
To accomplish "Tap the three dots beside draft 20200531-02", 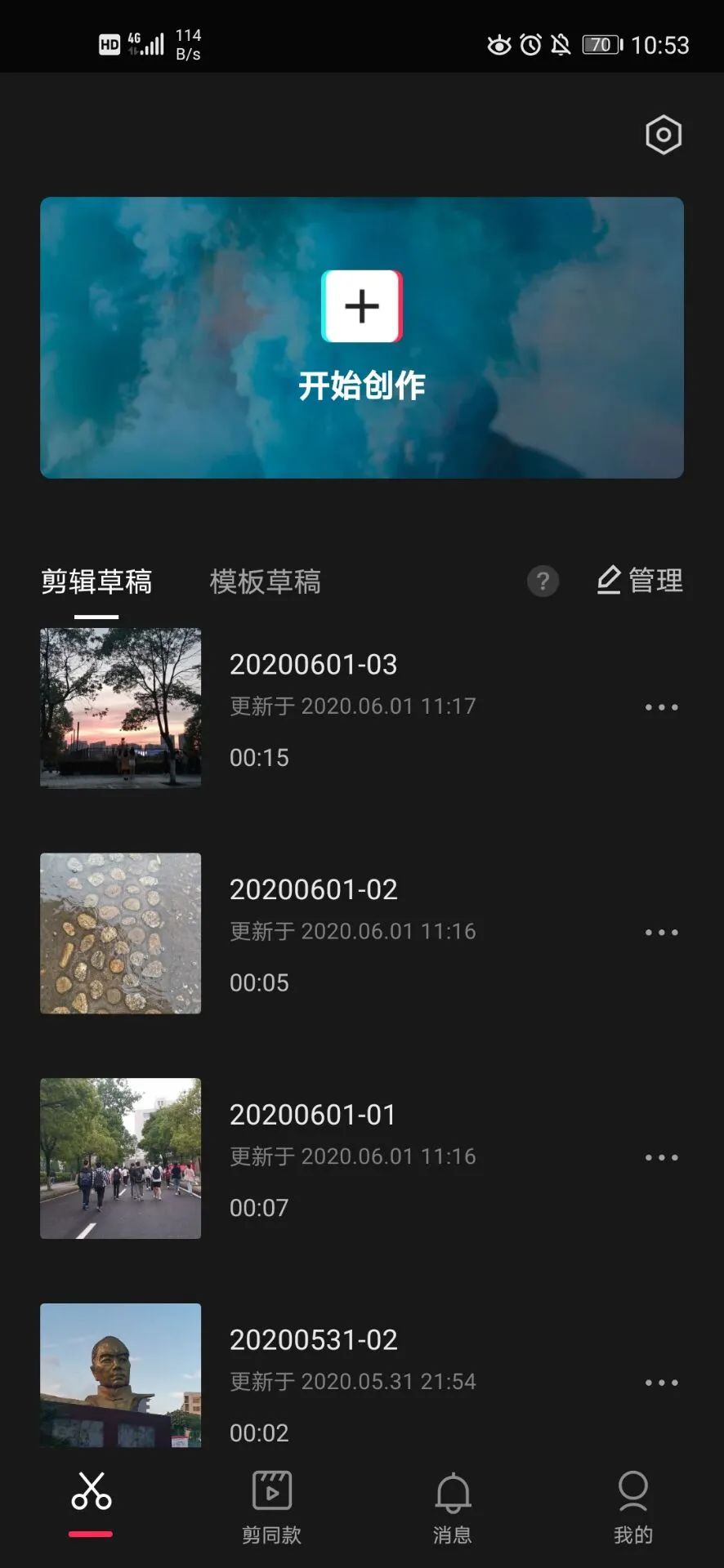I will click(661, 1383).
